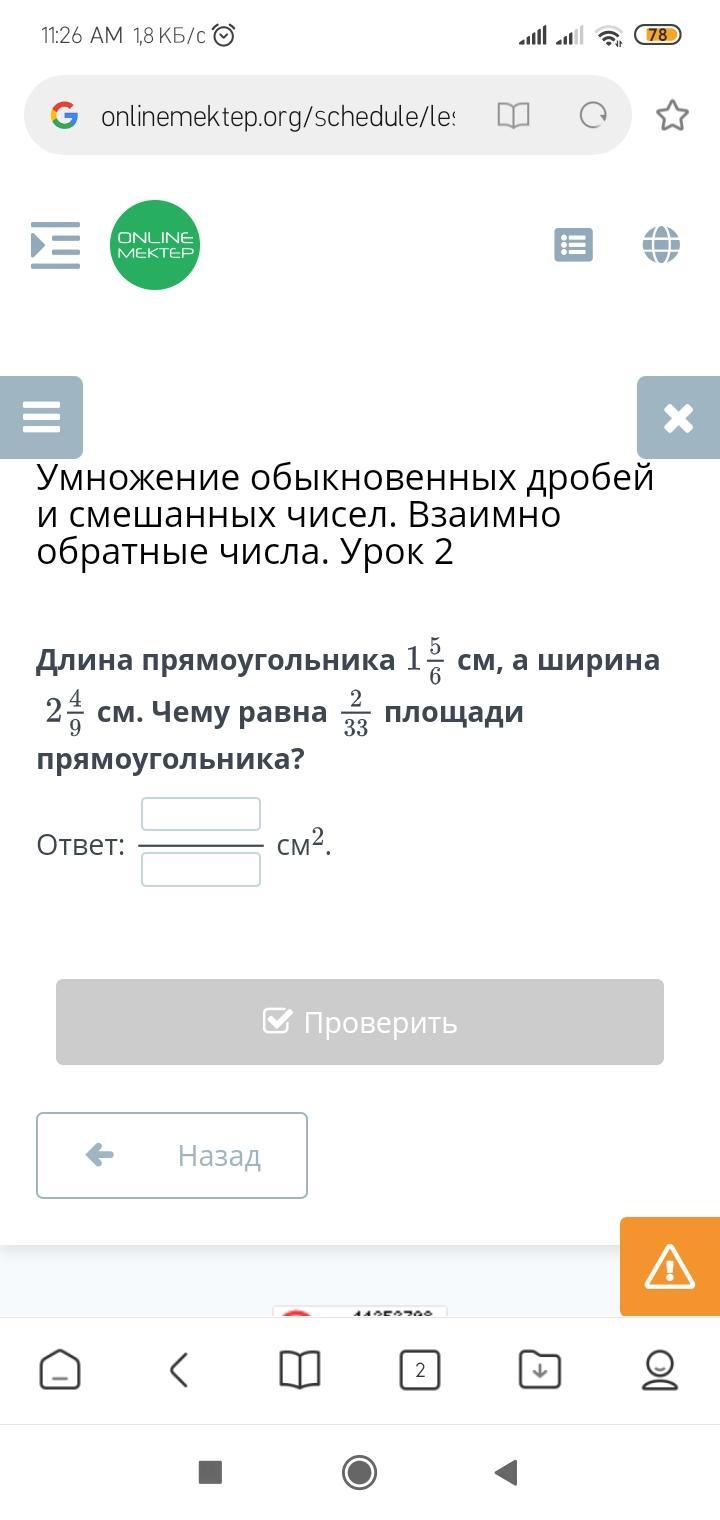This screenshot has width=720, height=1520.
Task: Enable reader mode book icon in address bar
Action: click(x=513, y=116)
